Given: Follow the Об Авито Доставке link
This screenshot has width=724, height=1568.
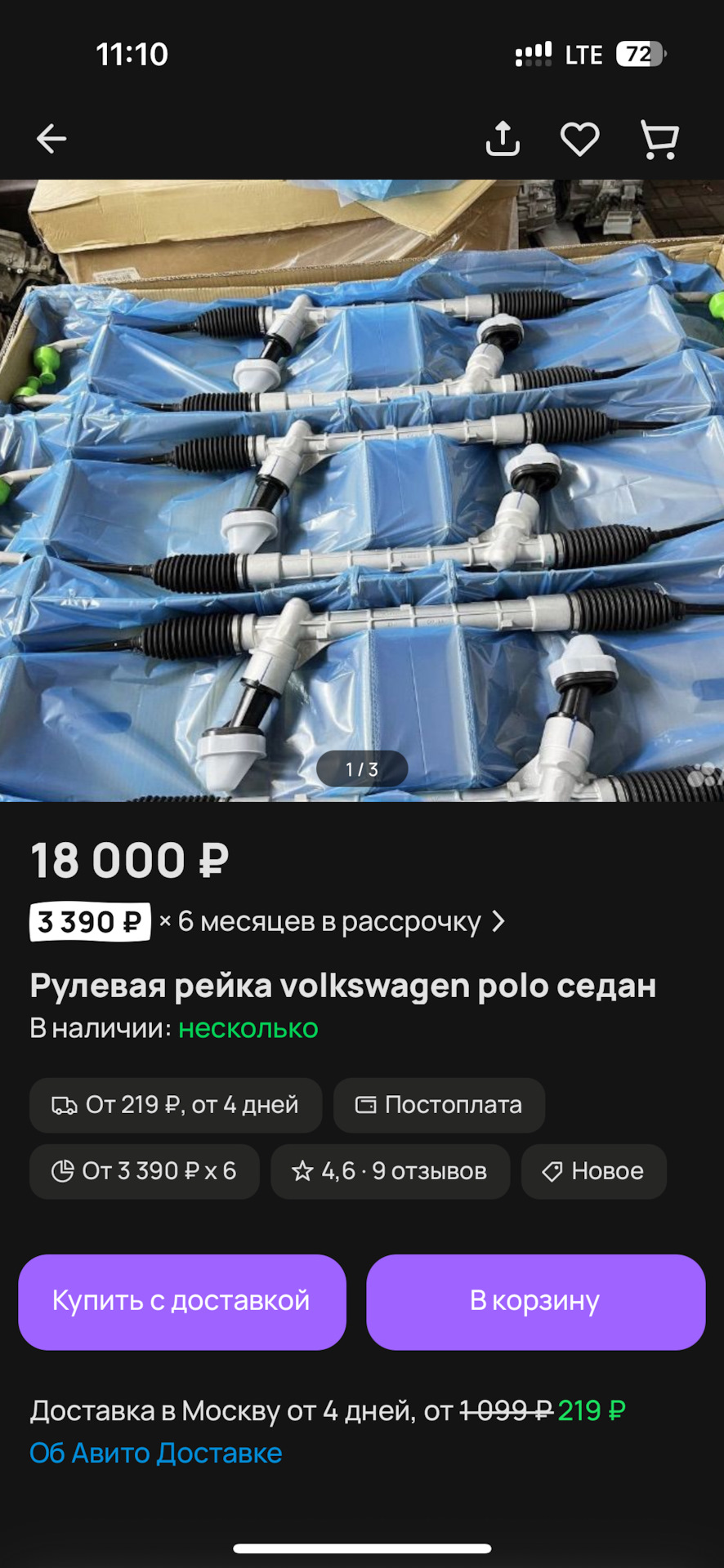Looking at the screenshot, I should point(155,1454).
